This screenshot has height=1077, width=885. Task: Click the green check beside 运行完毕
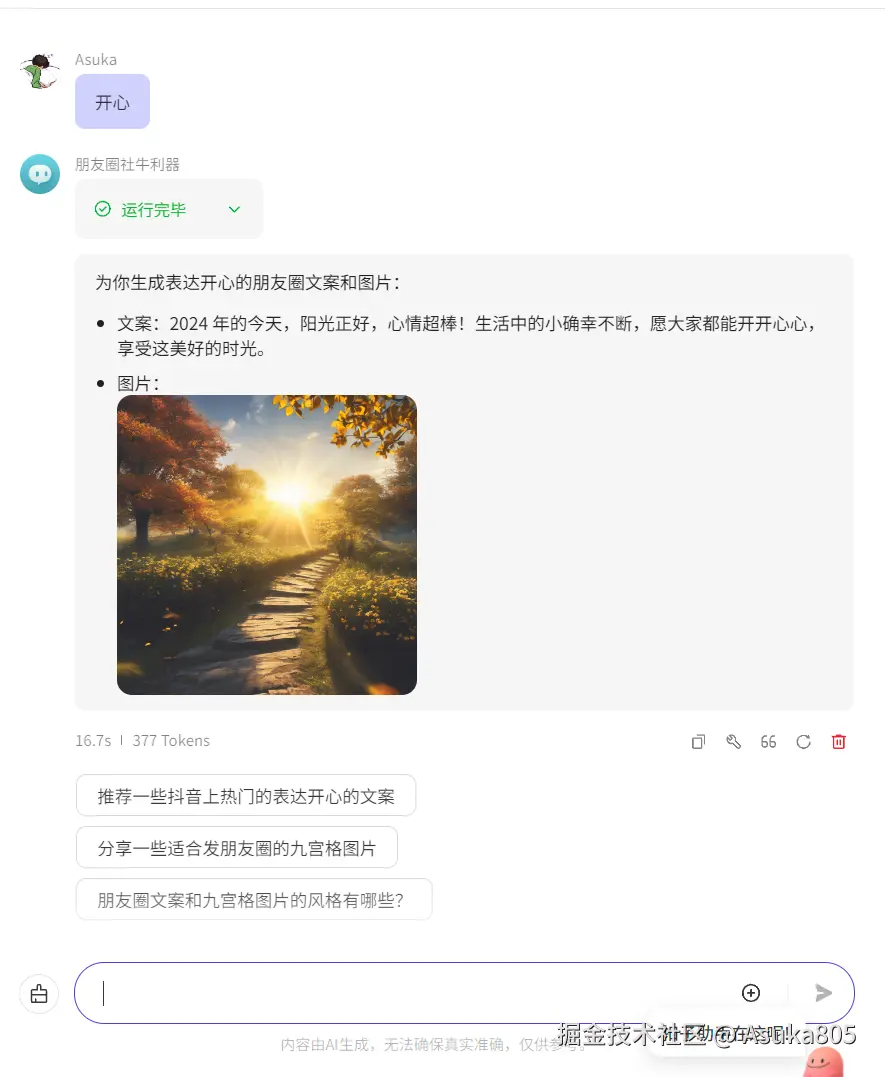(103, 209)
